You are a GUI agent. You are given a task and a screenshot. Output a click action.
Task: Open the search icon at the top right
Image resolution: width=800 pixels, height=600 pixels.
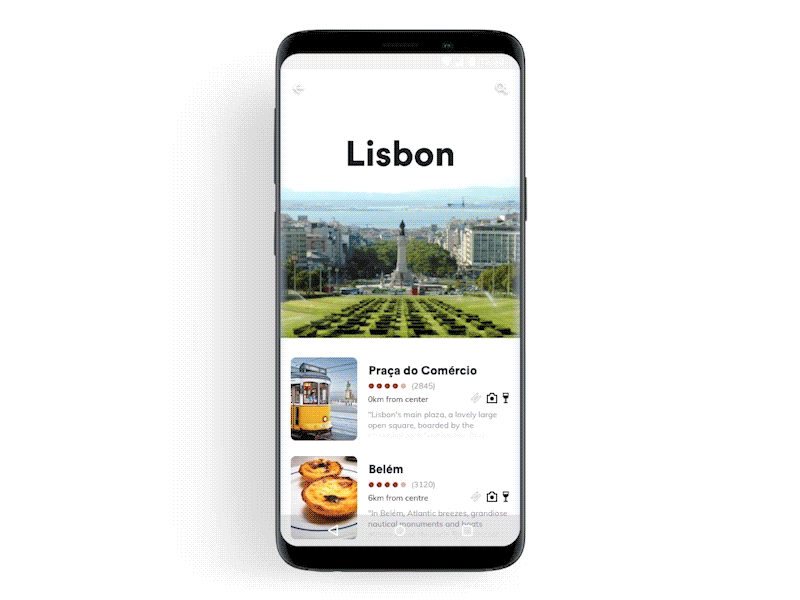(x=501, y=90)
